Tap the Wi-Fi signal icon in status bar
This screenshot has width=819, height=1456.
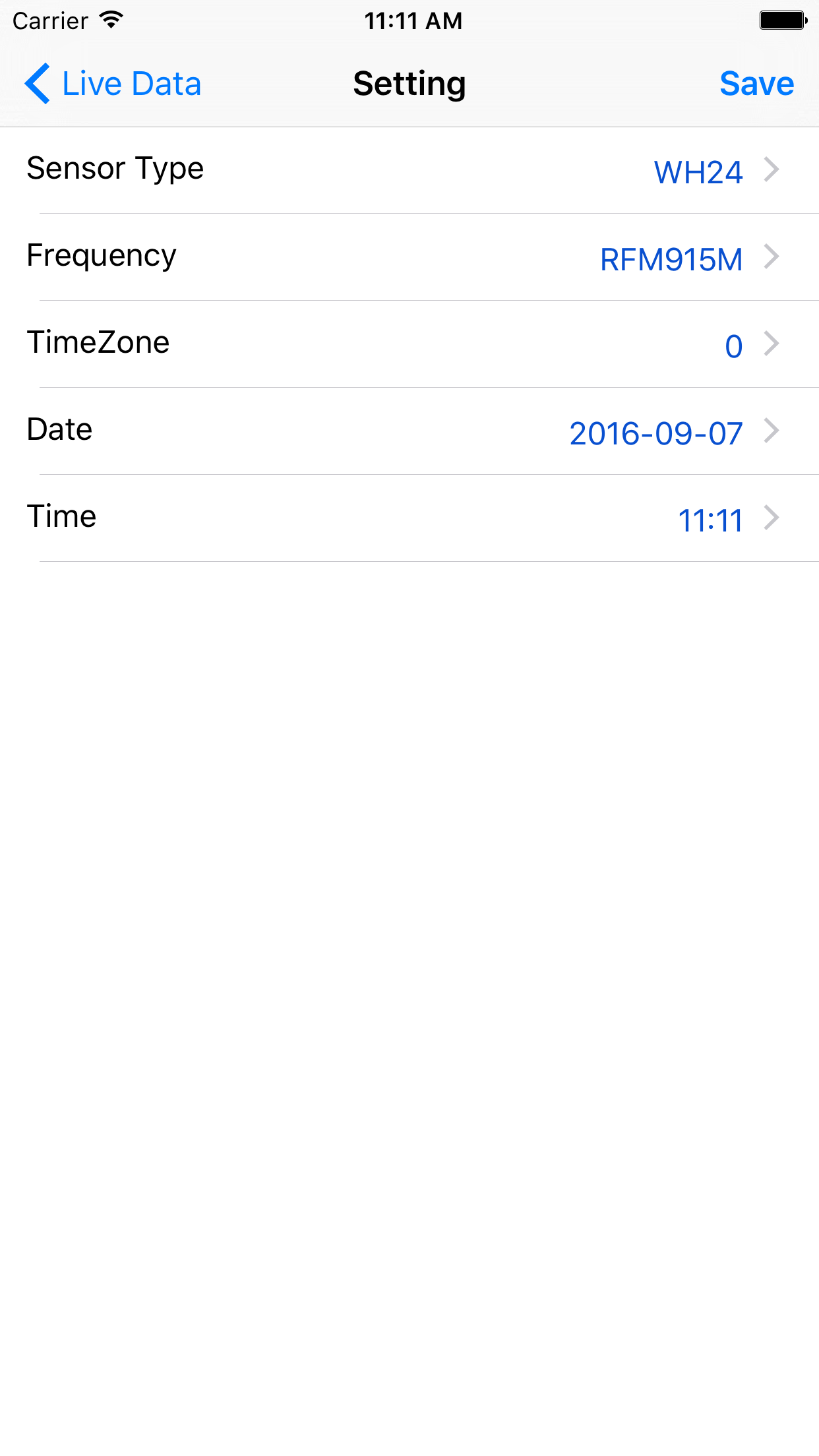pos(111,20)
